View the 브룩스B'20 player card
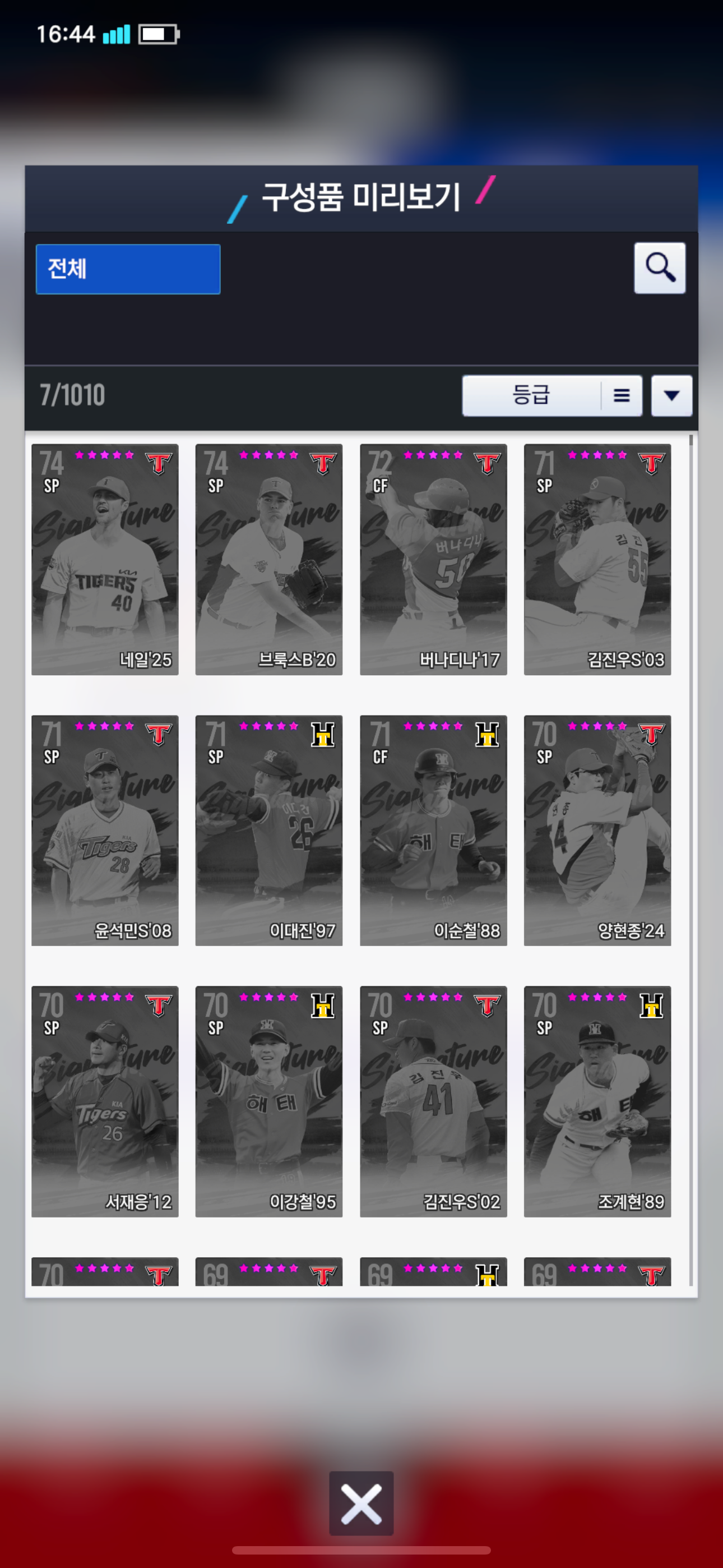Screen dimensions: 723x1568 coord(269,559)
